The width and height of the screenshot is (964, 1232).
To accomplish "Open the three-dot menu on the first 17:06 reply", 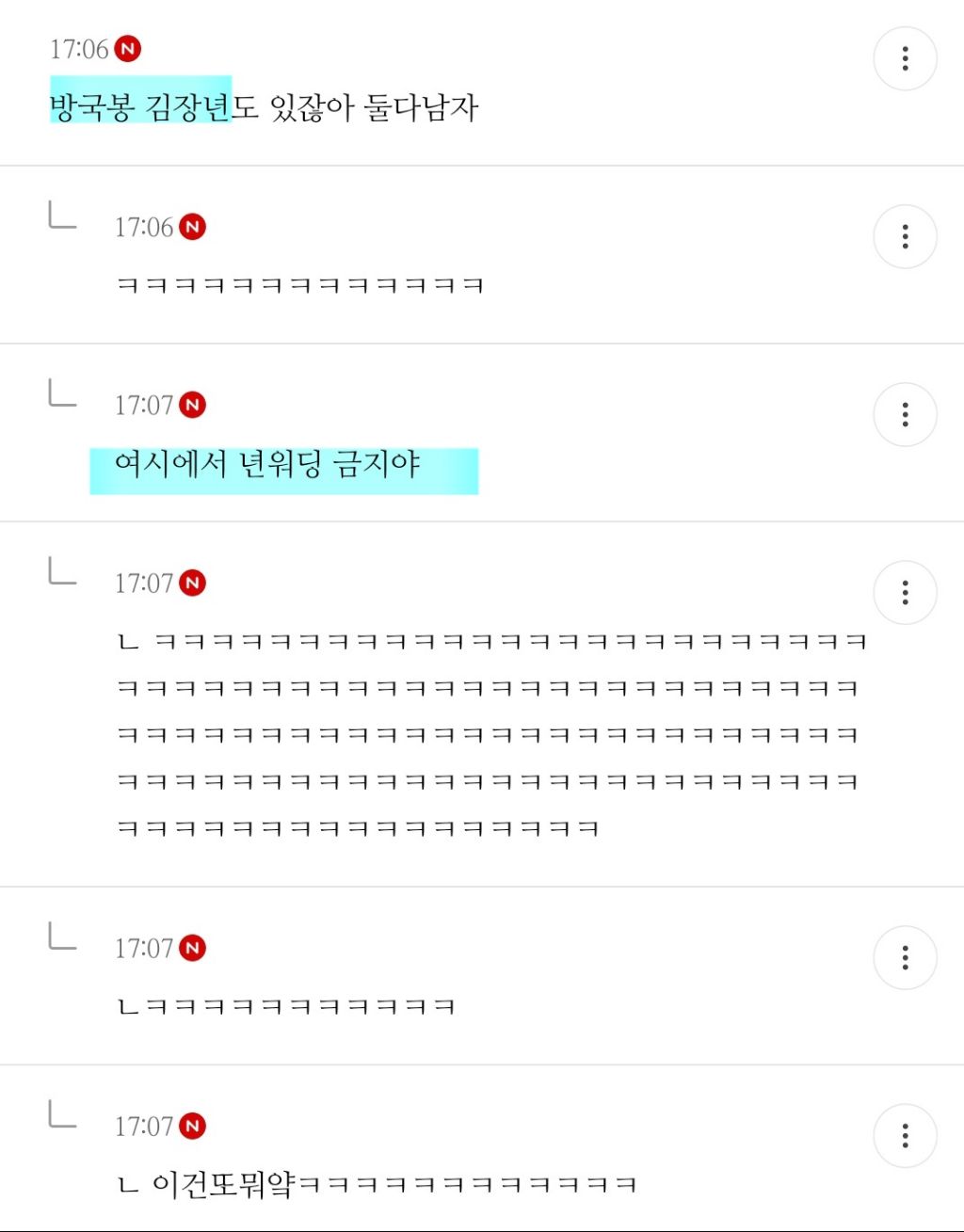I will 905,236.
